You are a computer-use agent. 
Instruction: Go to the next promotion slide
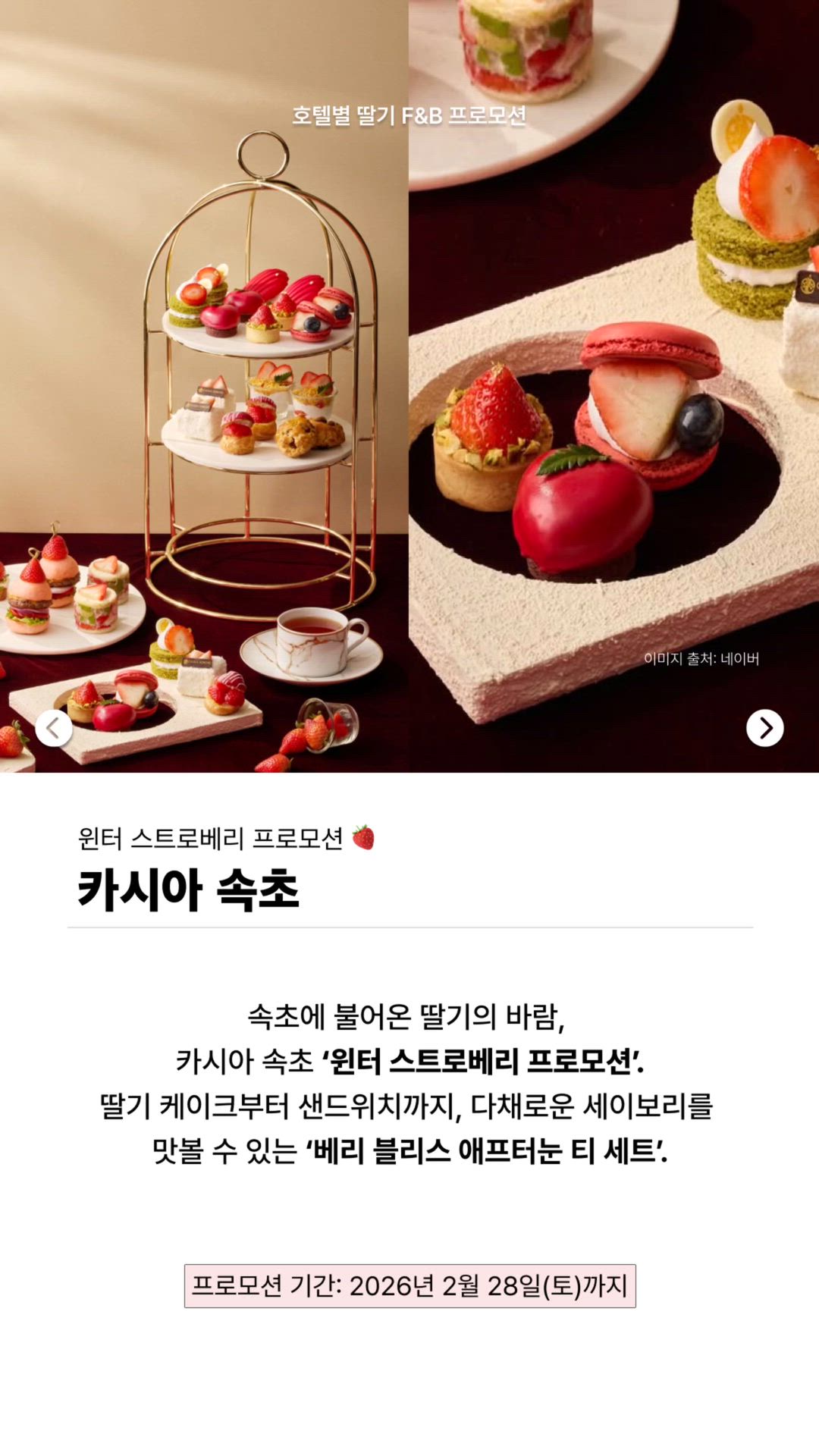764,728
